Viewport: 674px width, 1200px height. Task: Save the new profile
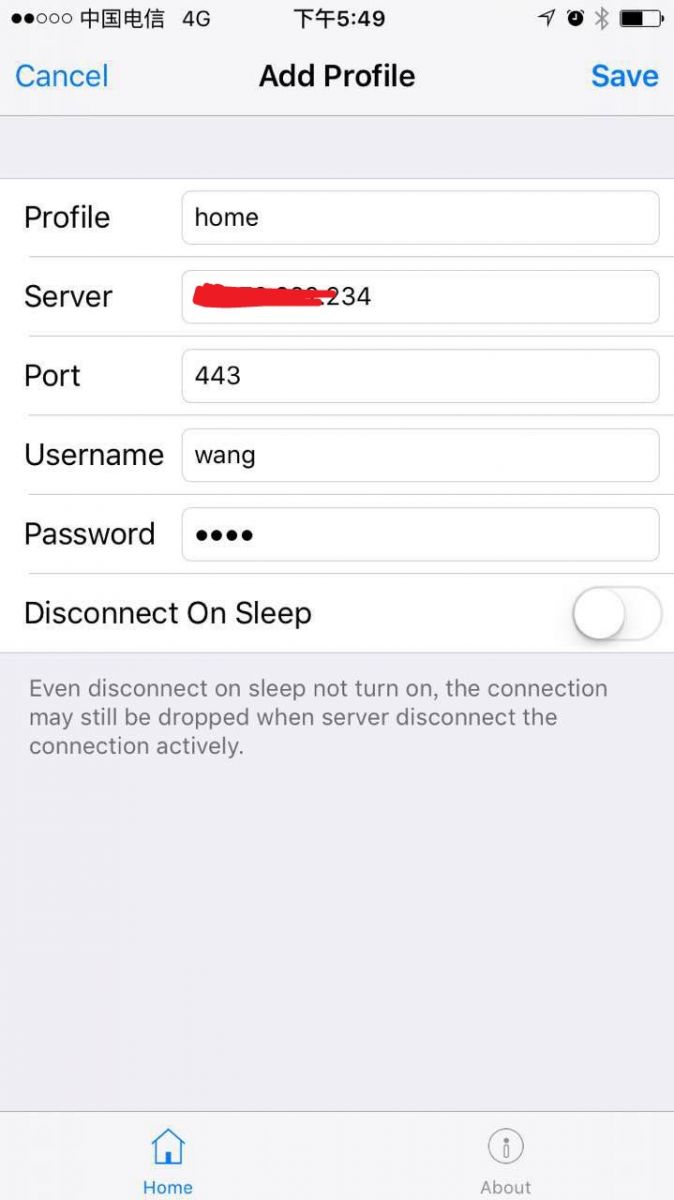point(624,76)
